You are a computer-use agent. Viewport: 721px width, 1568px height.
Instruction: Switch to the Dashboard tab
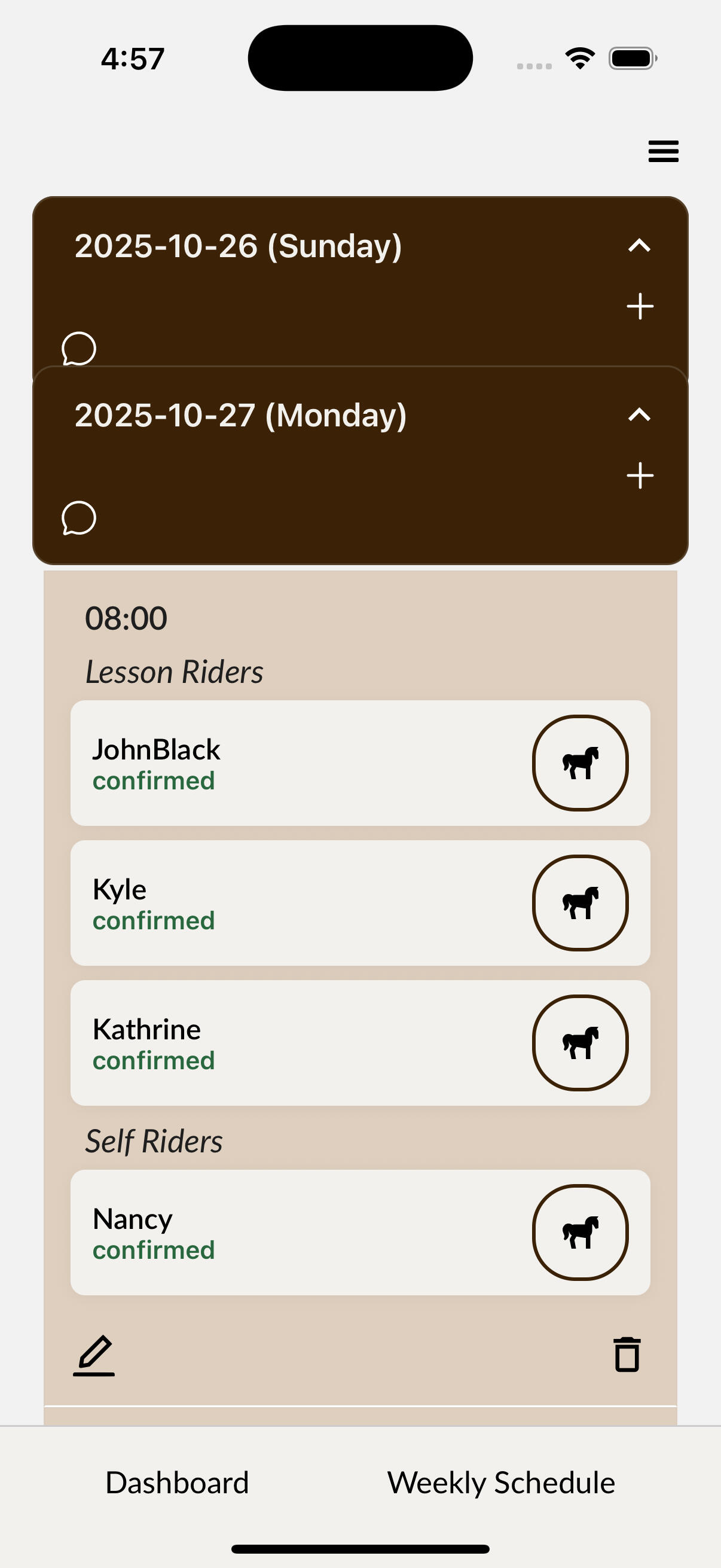177,1482
